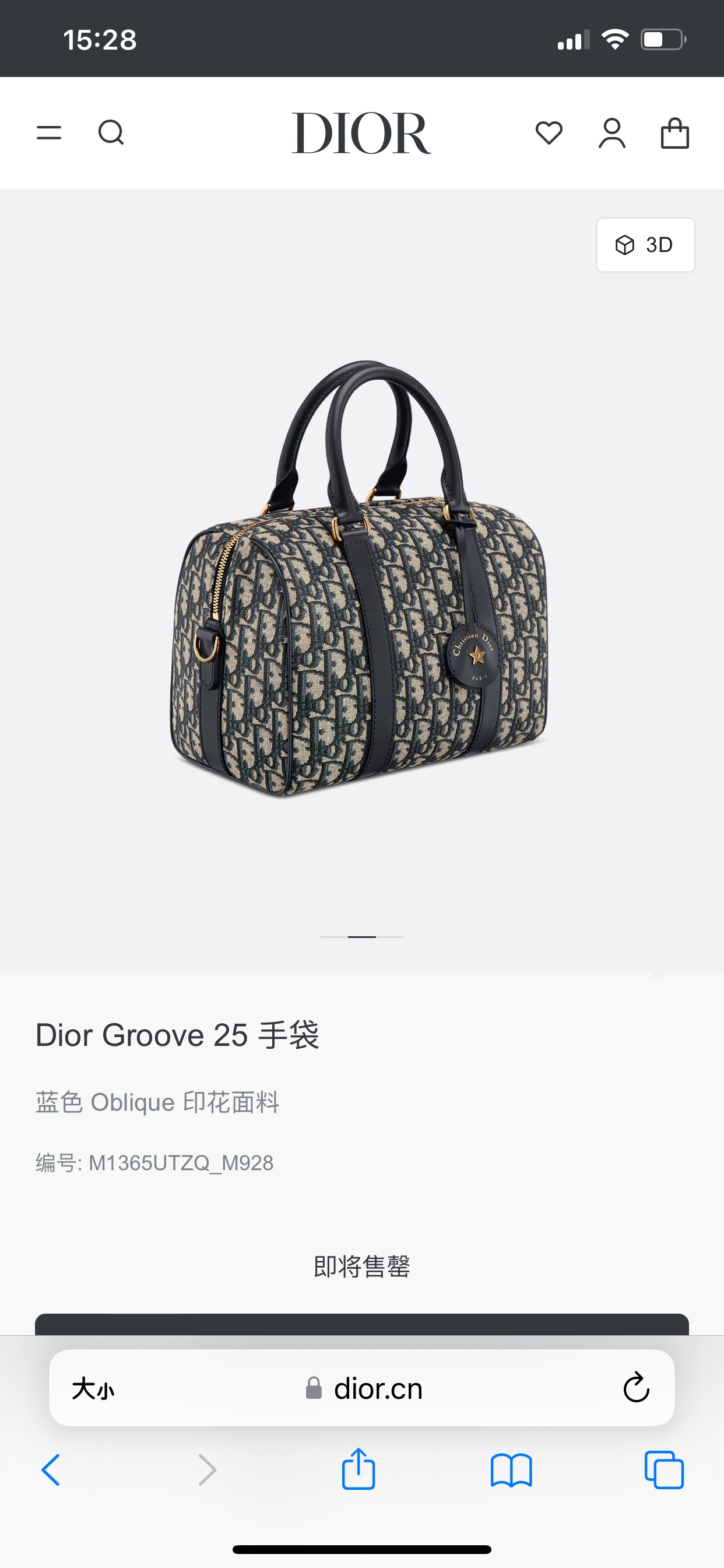Reload the page
Viewport: 724px width, 1568px height.
pos(637,1388)
